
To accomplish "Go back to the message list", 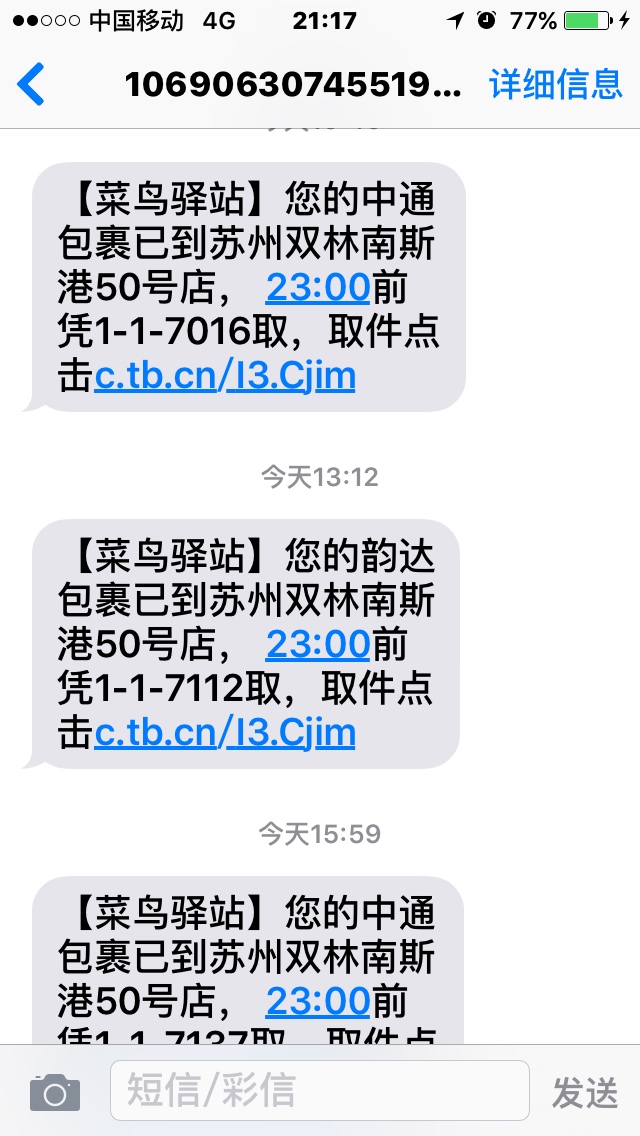I will pos(30,84).
